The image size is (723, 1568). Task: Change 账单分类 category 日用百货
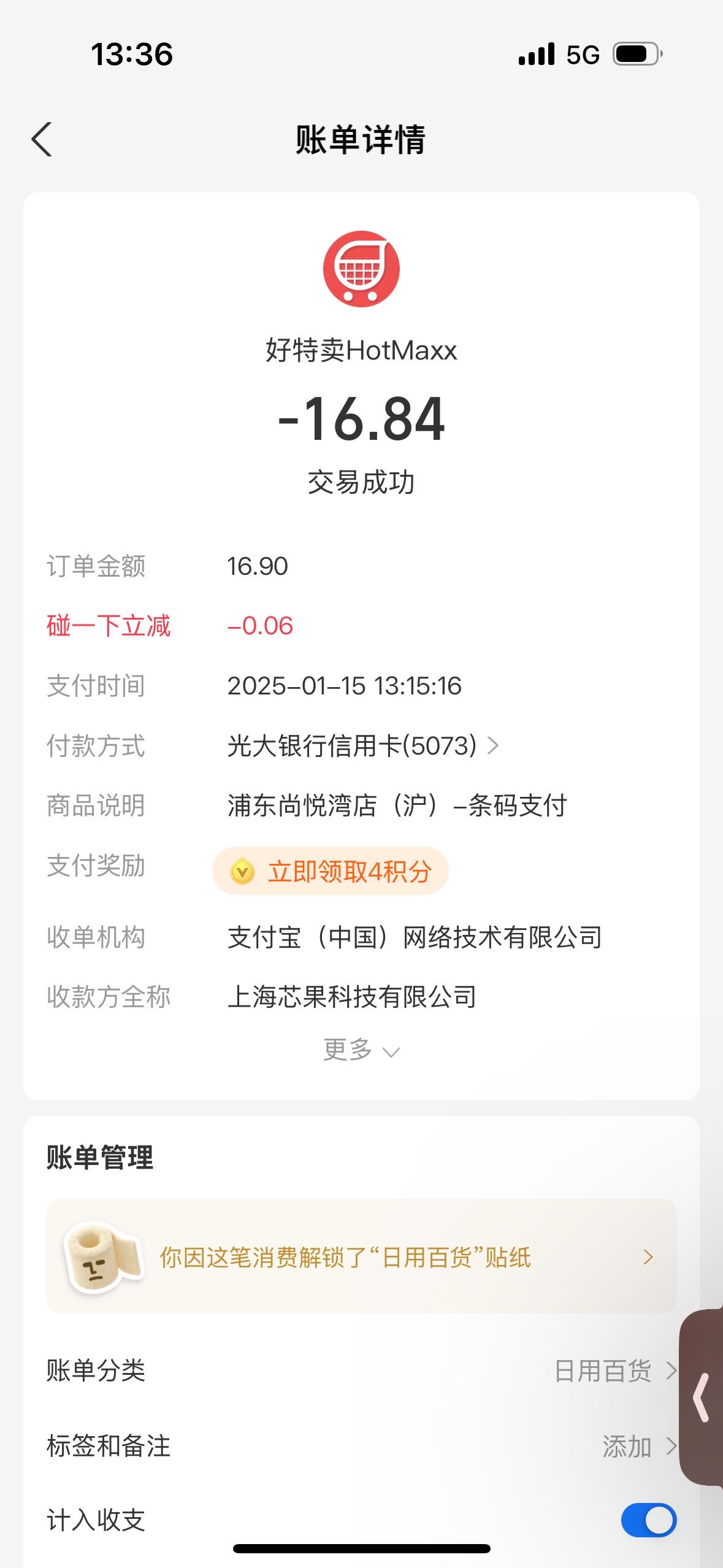[x=361, y=1370]
